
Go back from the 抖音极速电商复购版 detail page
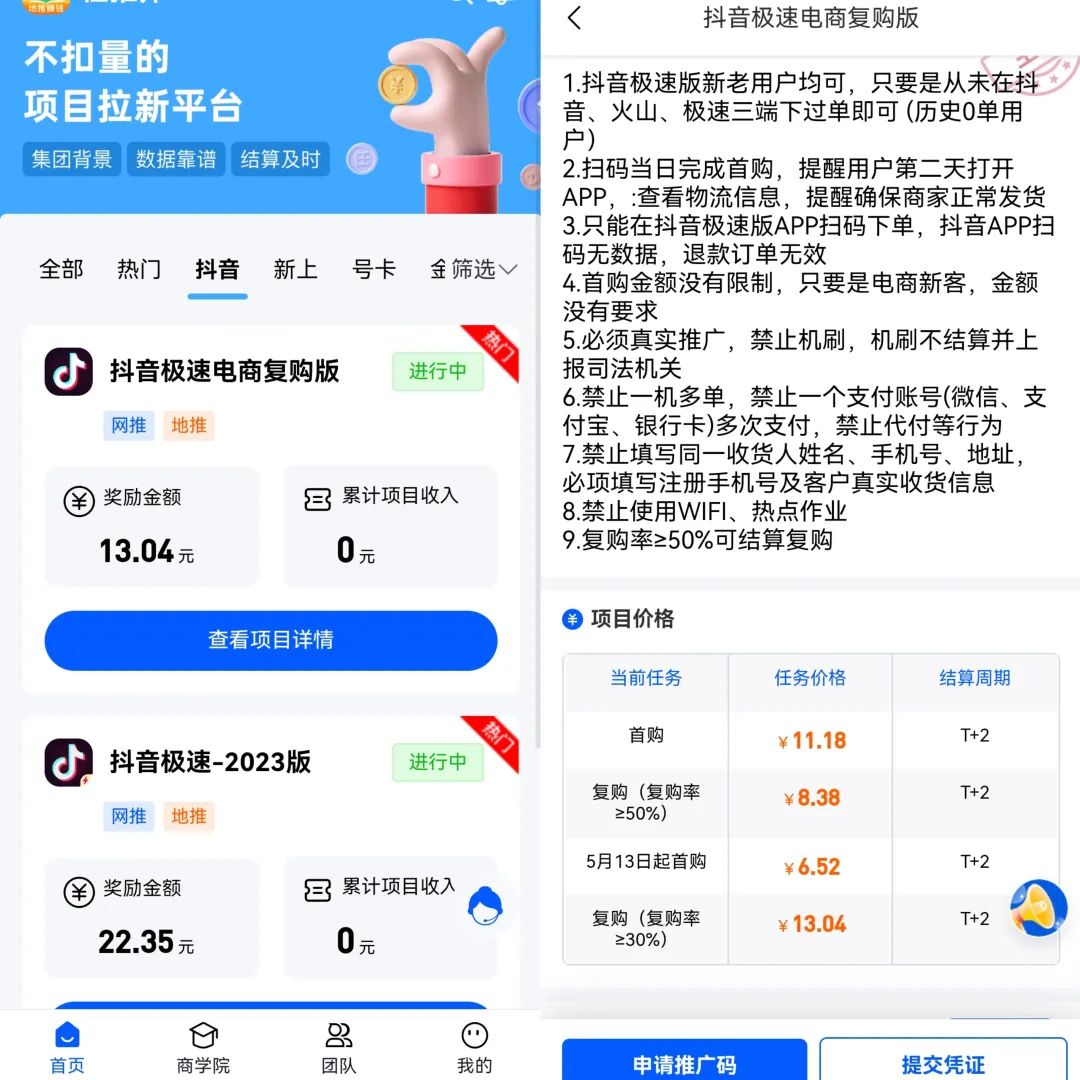pyautogui.click(x=574, y=19)
